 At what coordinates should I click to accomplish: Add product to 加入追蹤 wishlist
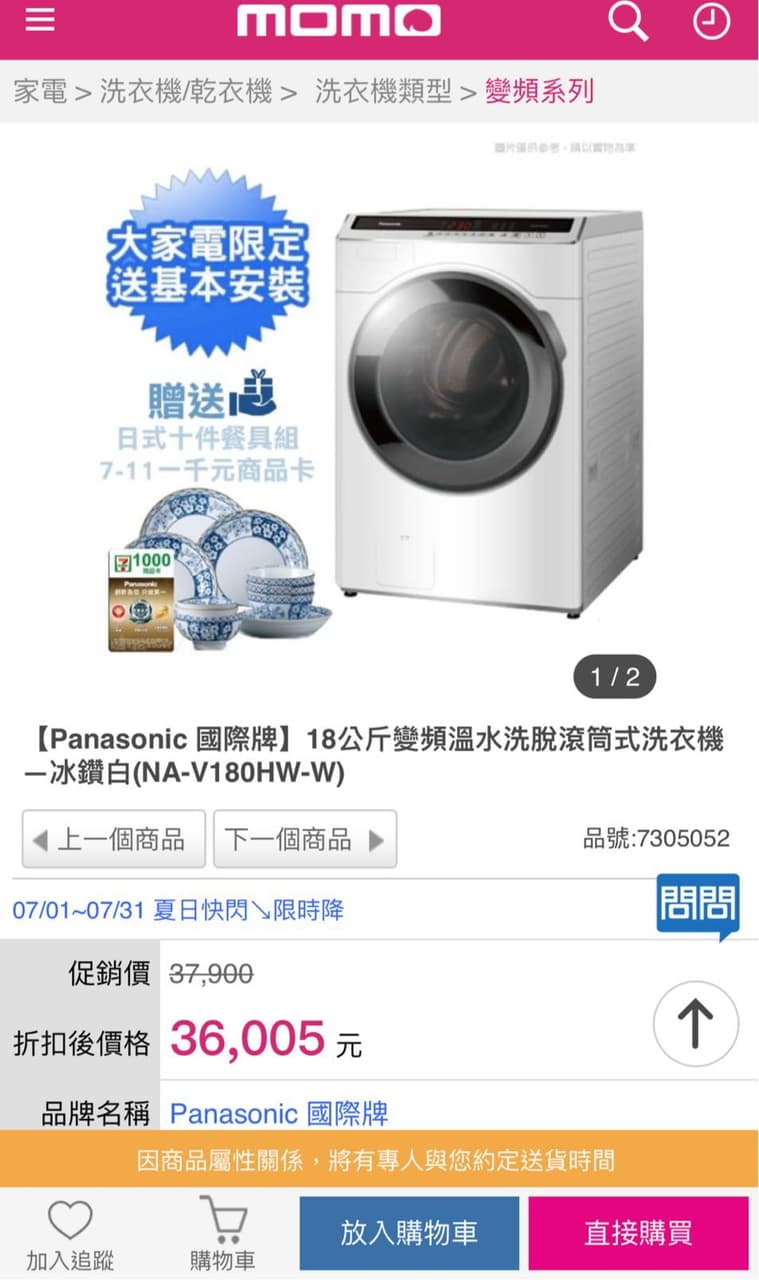[70, 1235]
